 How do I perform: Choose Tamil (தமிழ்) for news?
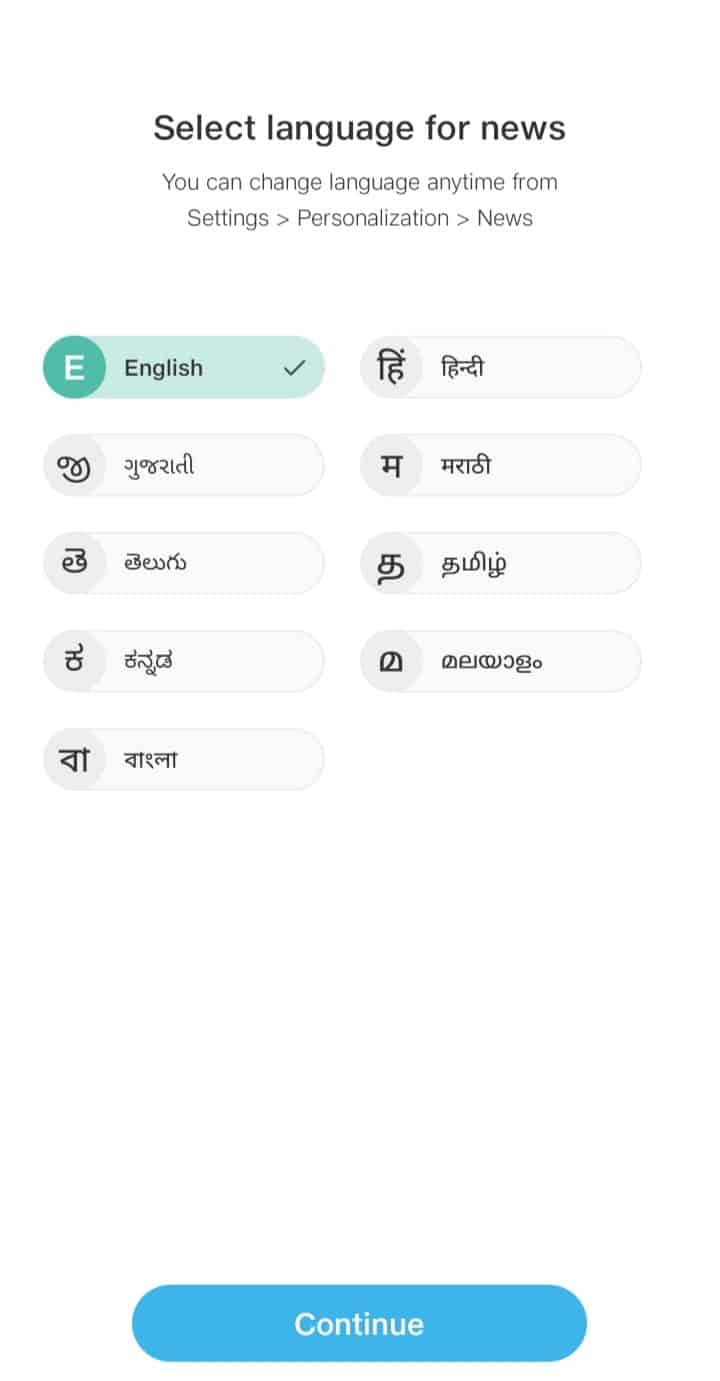click(x=500, y=563)
